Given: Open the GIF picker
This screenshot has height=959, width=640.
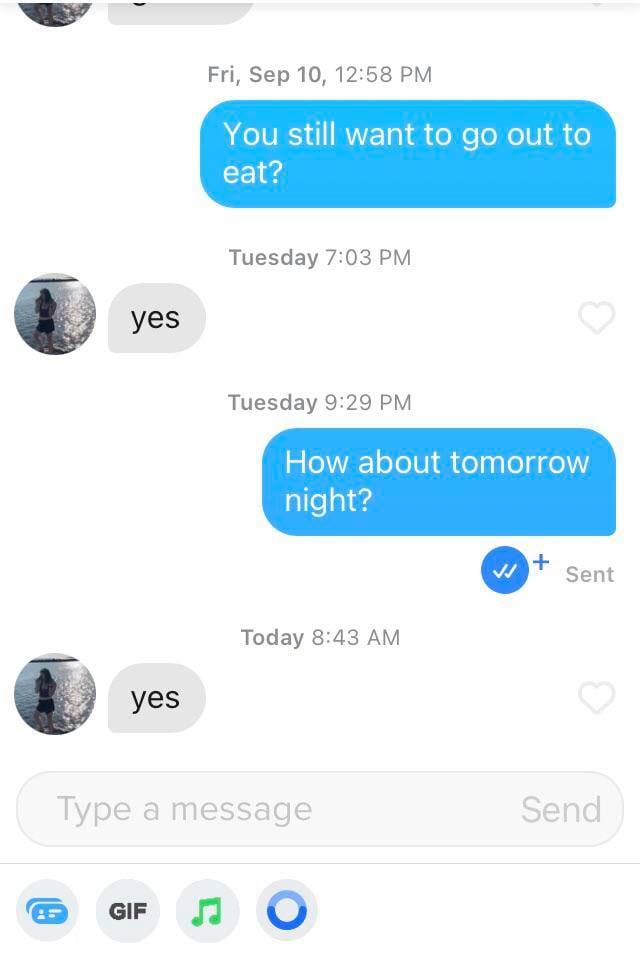Looking at the screenshot, I should click(127, 911).
